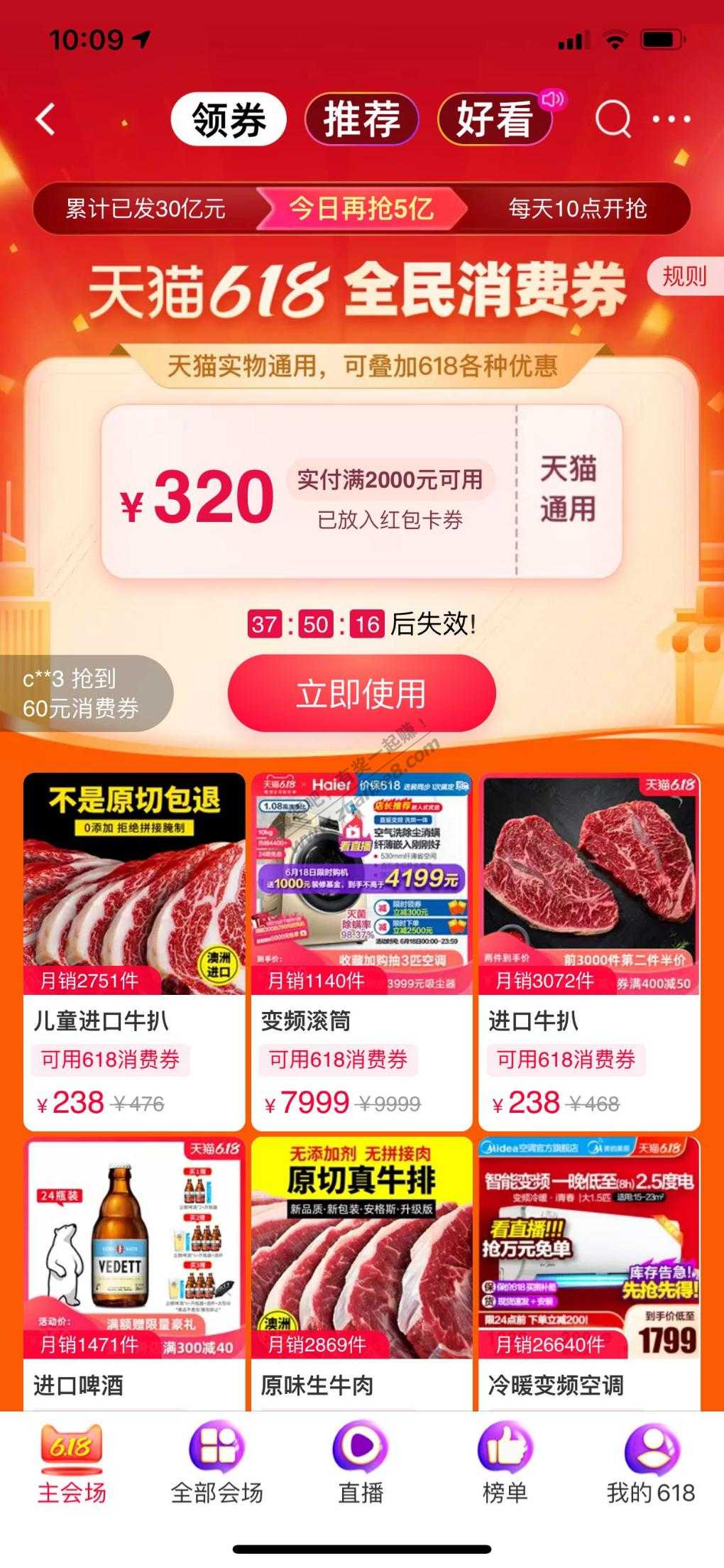View the 进口牛扒 product priced 468 originally
The image size is (724, 1568).
(x=589, y=952)
